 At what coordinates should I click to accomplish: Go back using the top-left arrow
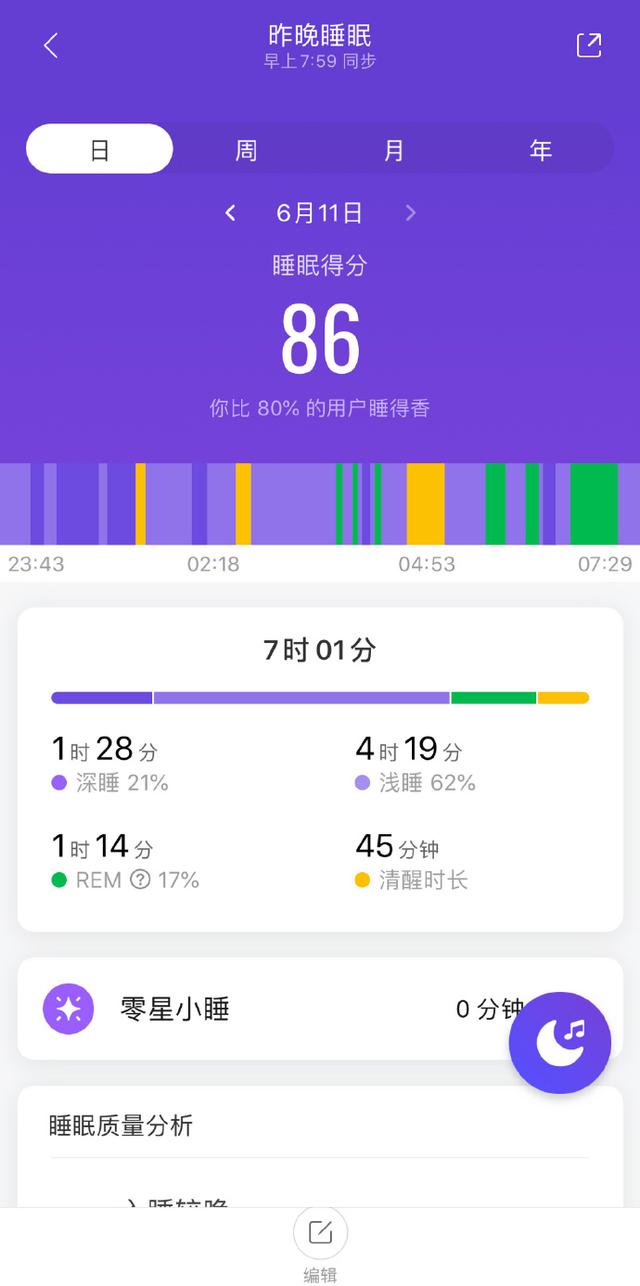click(51, 45)
